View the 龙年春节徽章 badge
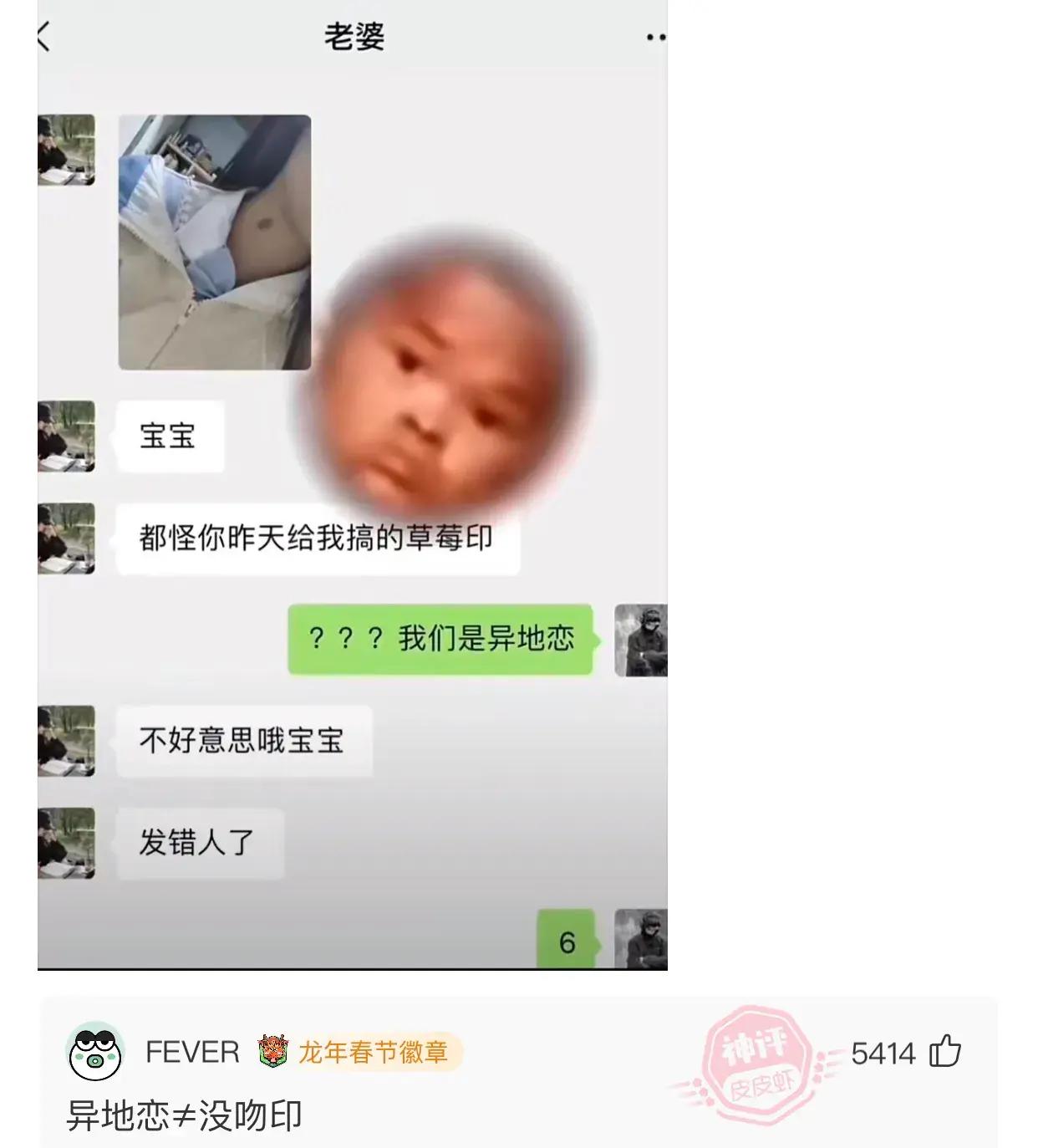This screenshot has width=1038, height=1148. (359, 1052)
